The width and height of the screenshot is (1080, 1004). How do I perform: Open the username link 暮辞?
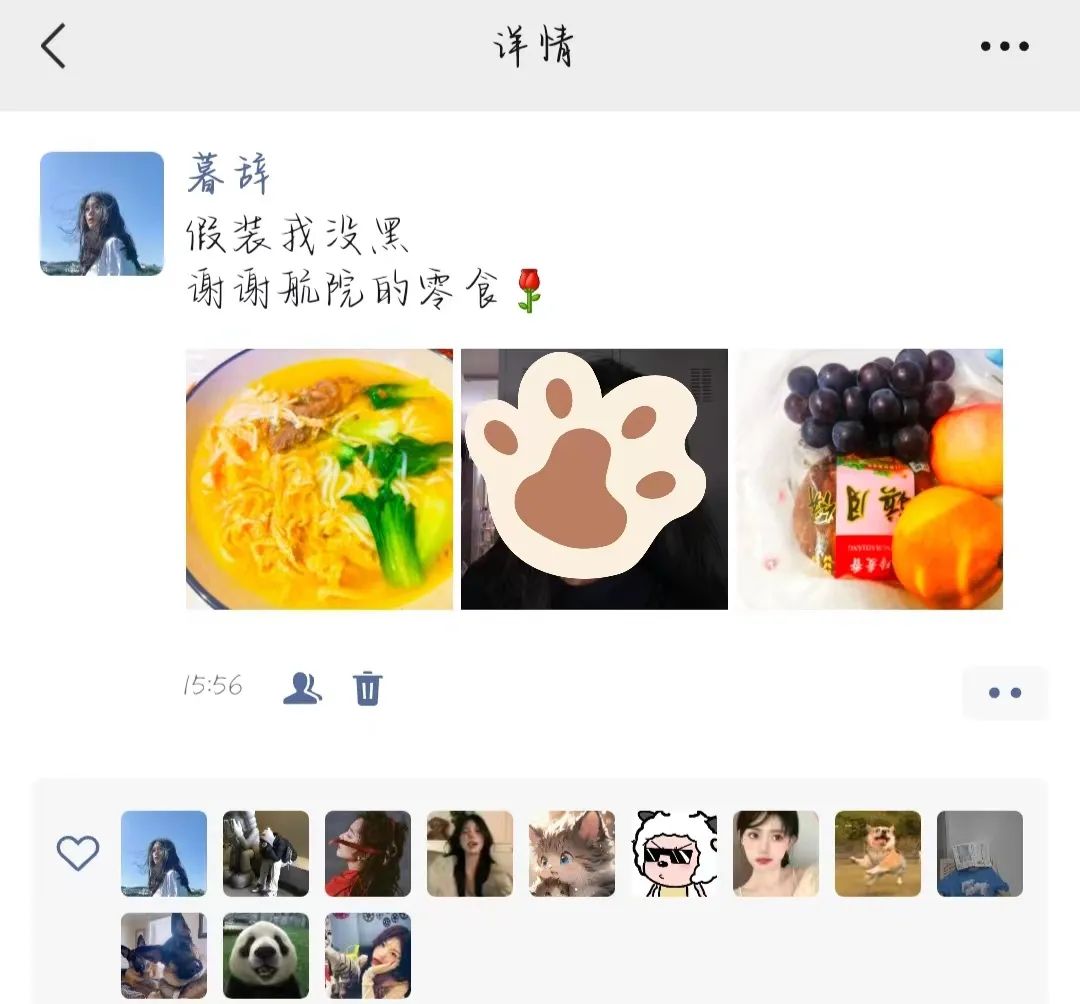tap(228, 174)
